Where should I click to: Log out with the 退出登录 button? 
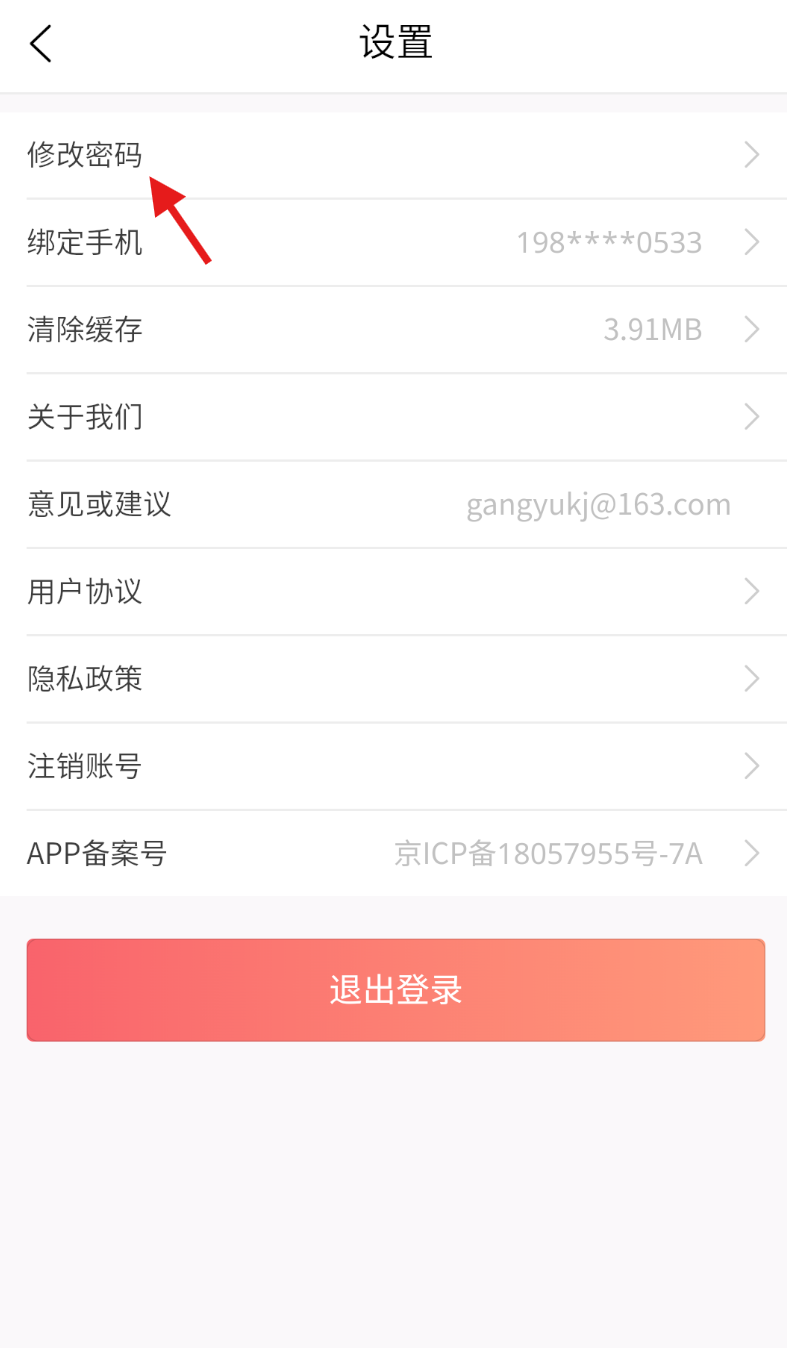click(395, 990)
